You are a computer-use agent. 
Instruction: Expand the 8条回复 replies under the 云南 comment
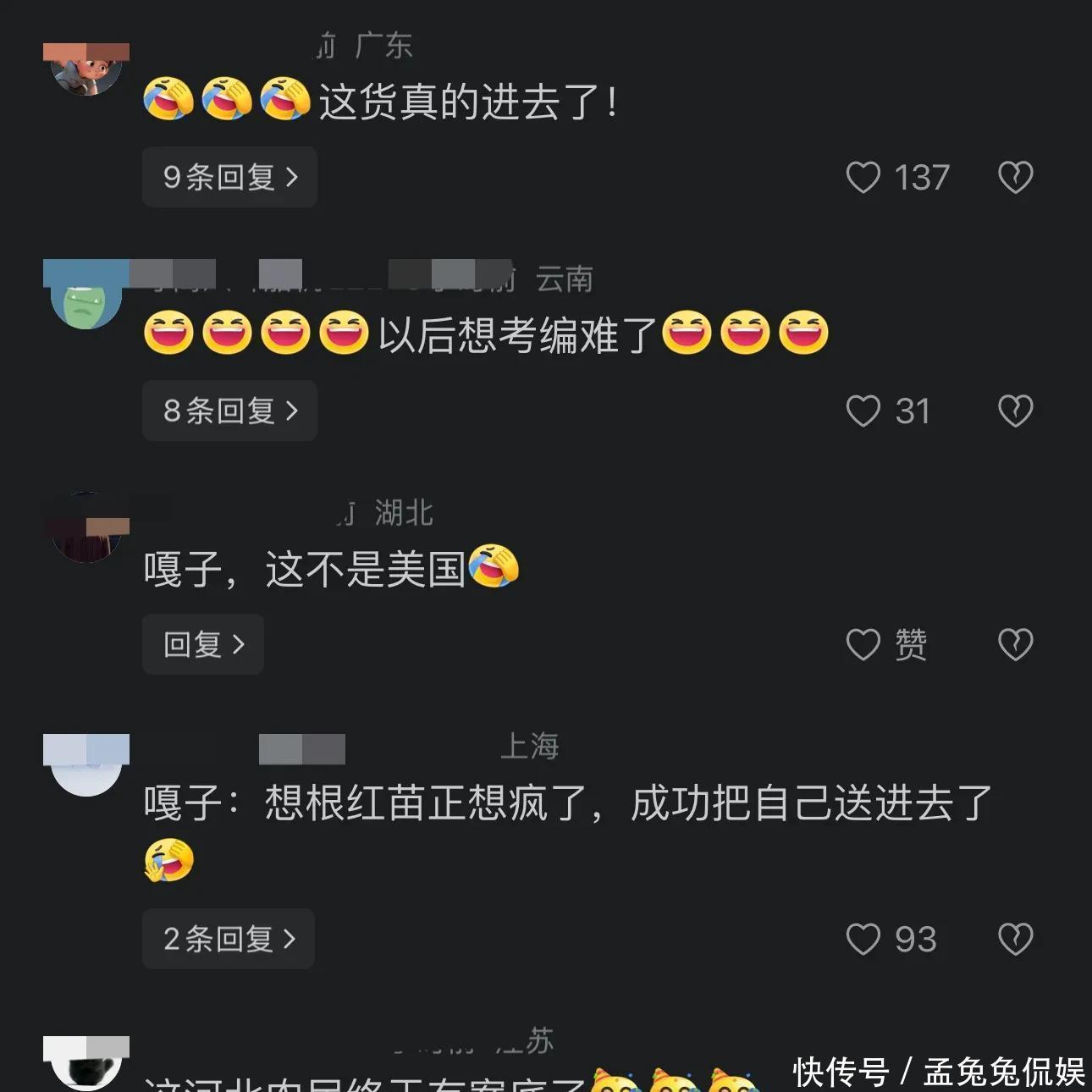[x=229, y=411]
